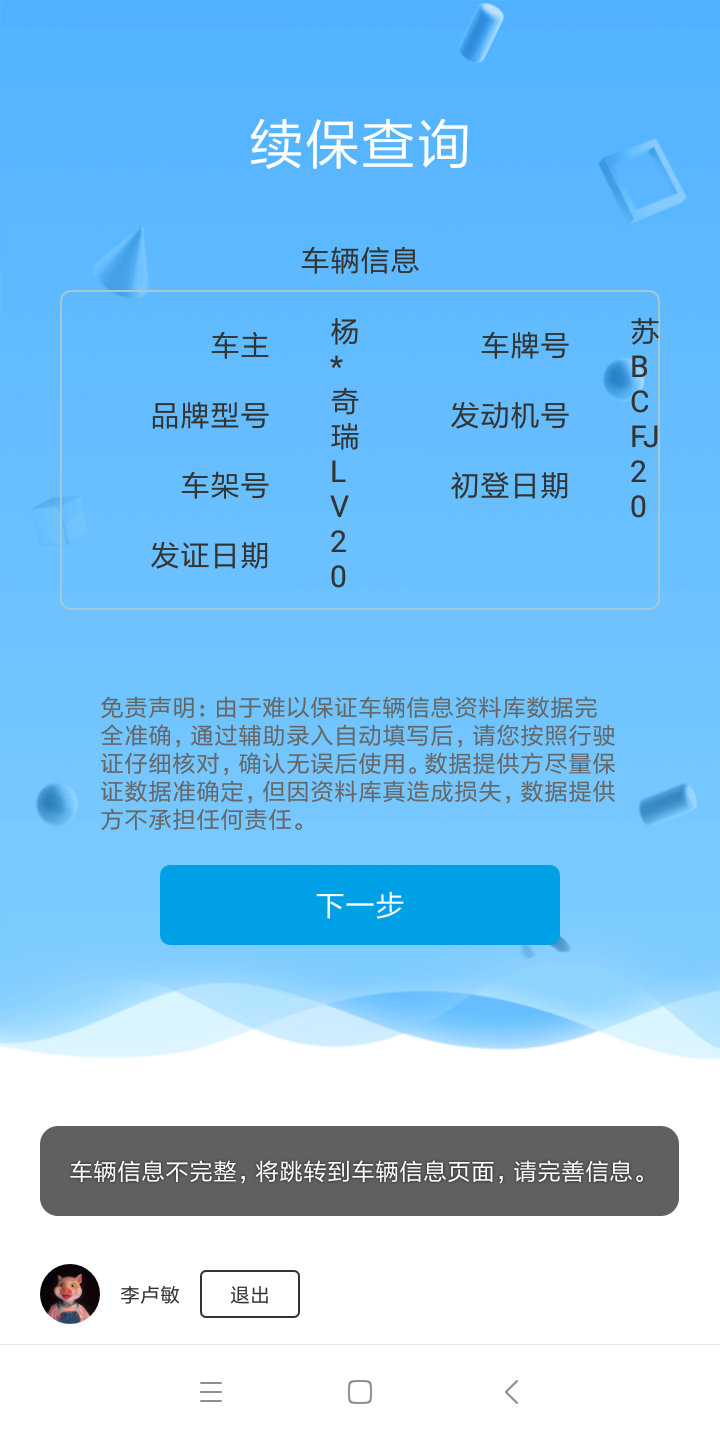Open the 李卢敏 profile avatar

coord(70,1294)
